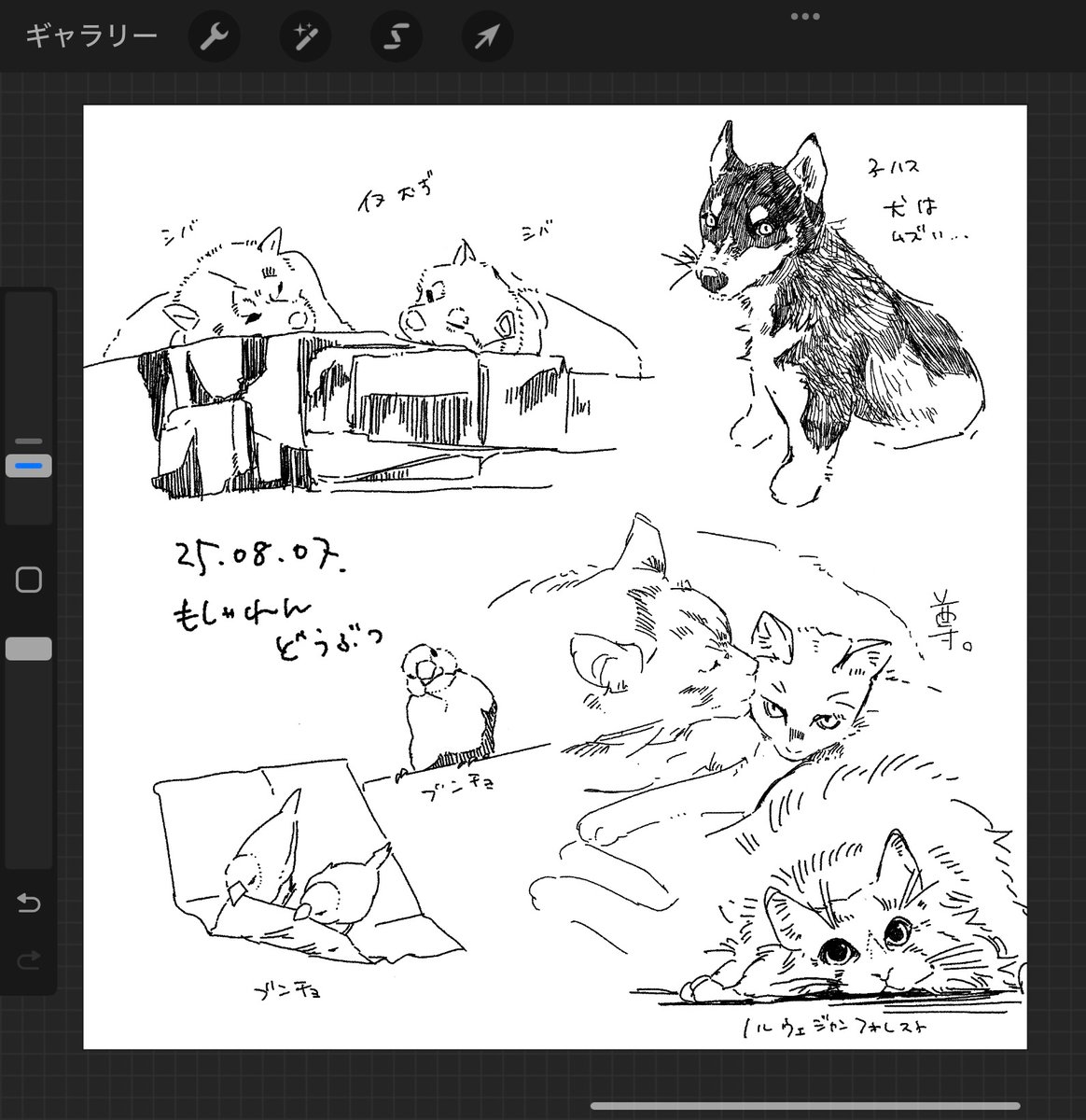The image size is (1086, 1120).
Task: Open the three-dot multitasking menu
Action: (x=804, y=16)
